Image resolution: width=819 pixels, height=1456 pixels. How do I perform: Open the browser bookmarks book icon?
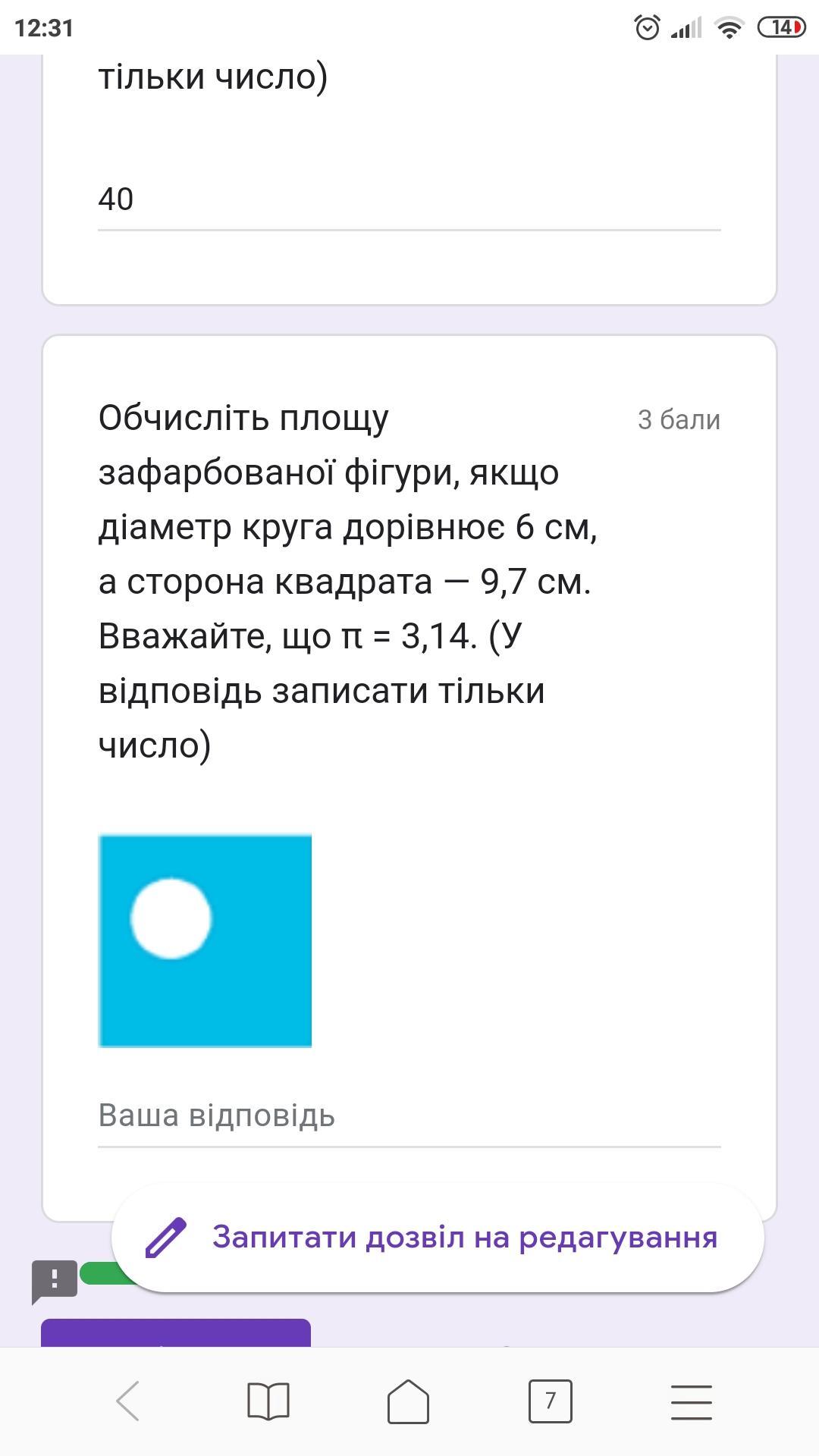click(x=268, y=1401)
